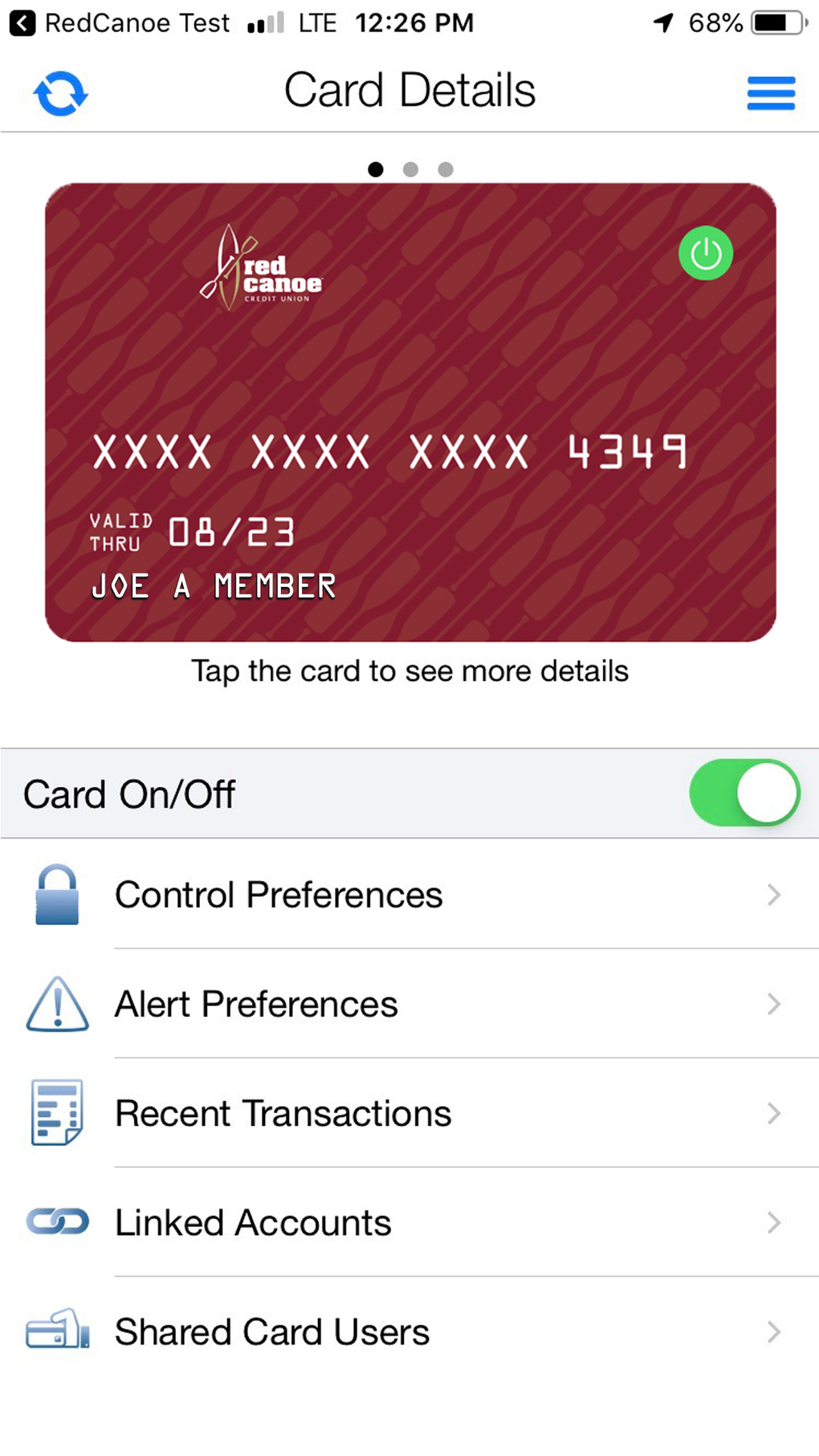Open Alert Preferences using the right chevron
819x1456 pixels.
pyautogui.click(x=772, y=1003)
